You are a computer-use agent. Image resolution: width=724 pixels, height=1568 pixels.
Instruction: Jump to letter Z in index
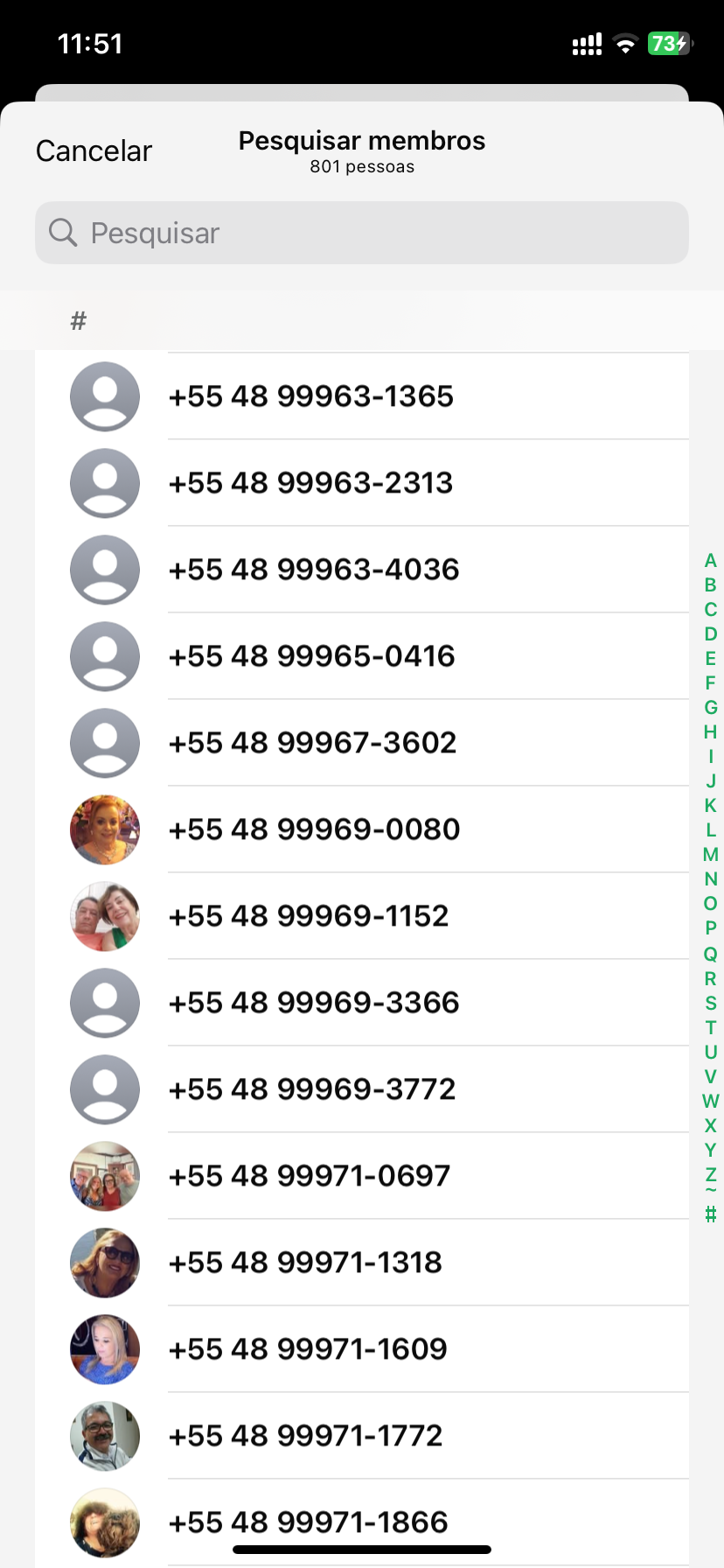tap(710, 1174)
